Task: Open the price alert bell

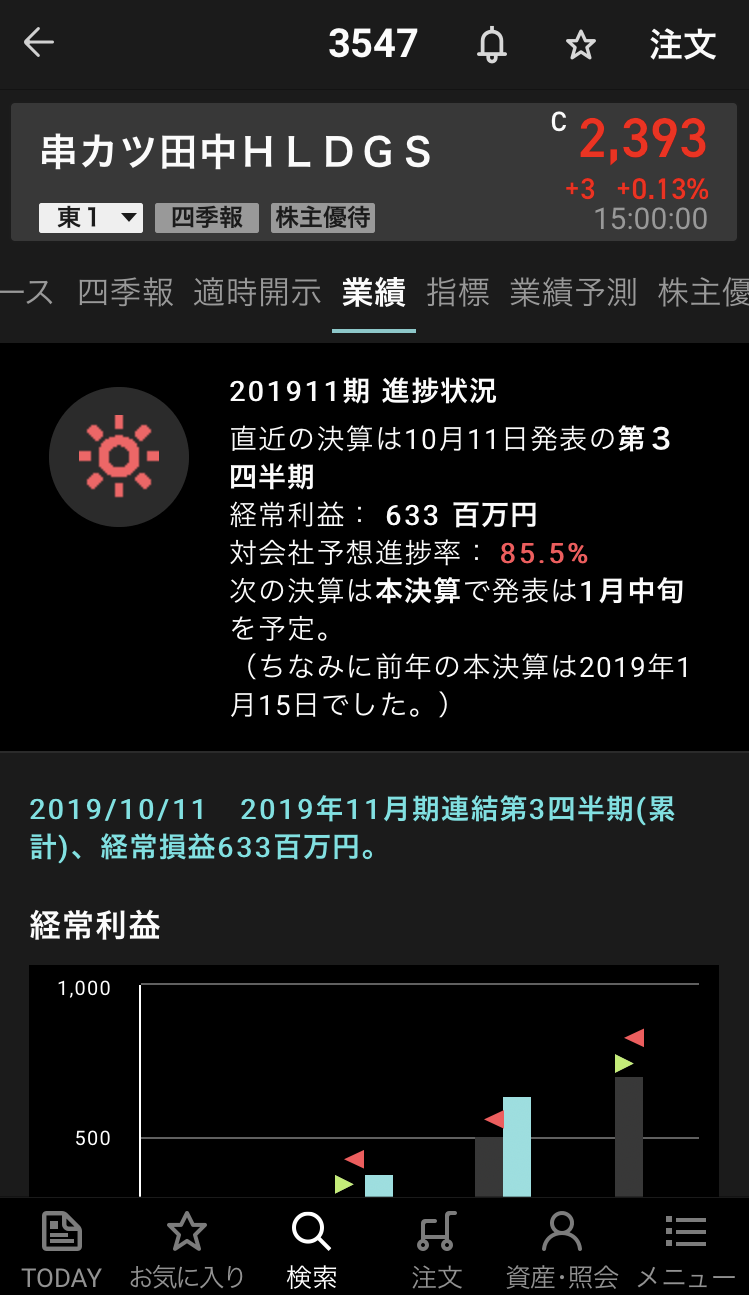Action: (491, 45)
